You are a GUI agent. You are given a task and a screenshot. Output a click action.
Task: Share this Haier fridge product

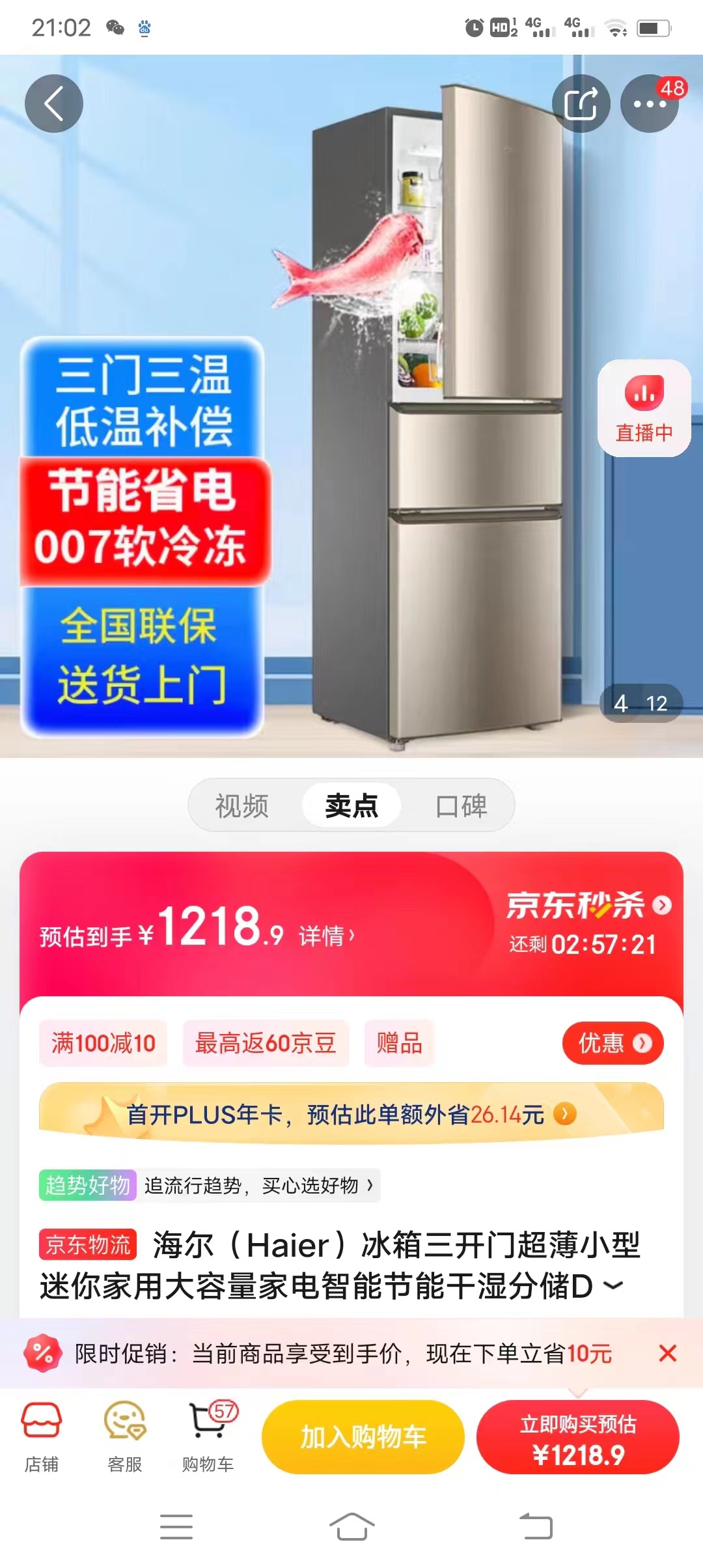(x=581, y=104)
